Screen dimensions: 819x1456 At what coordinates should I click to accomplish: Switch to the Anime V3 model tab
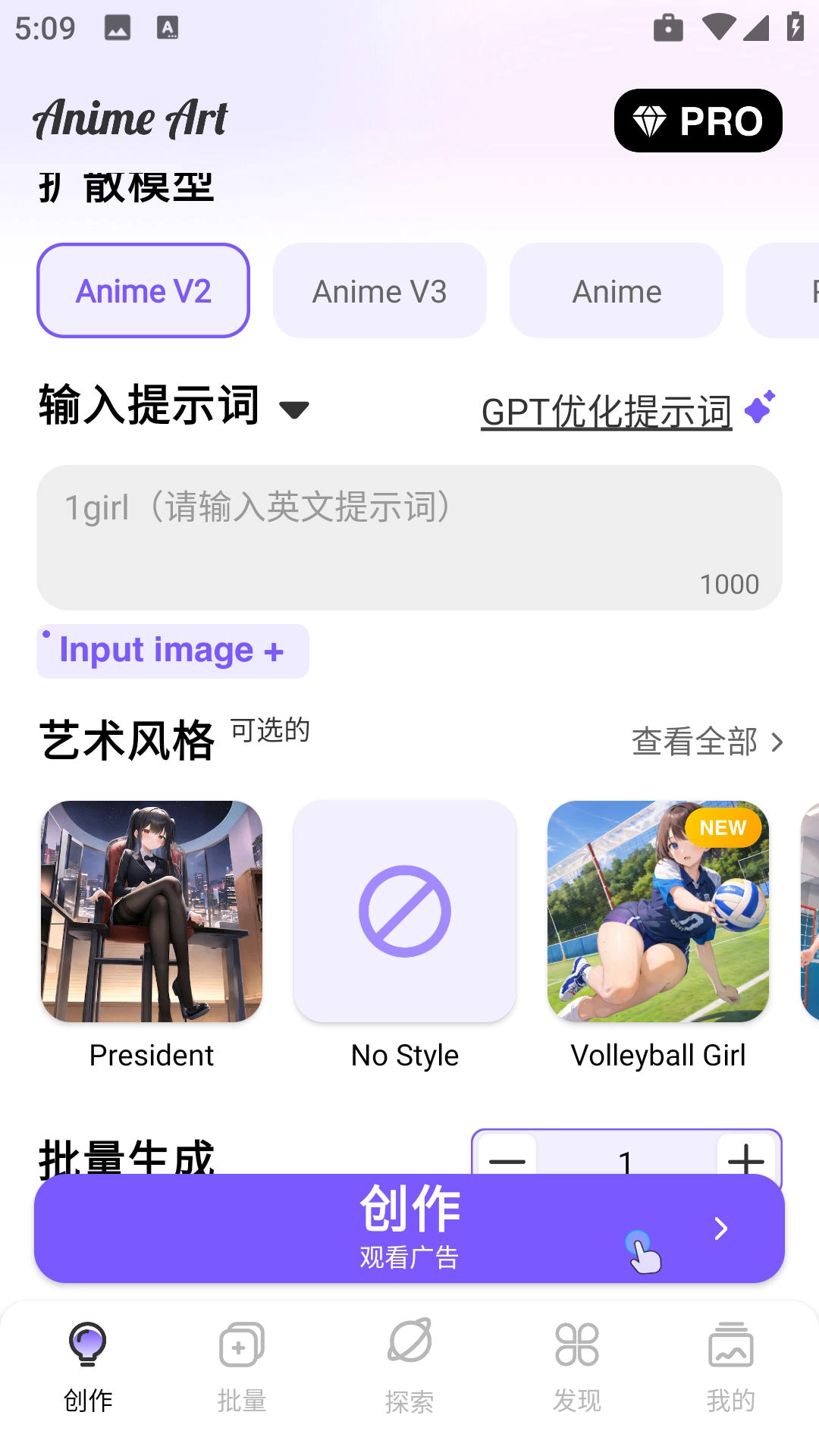(379, 290)
